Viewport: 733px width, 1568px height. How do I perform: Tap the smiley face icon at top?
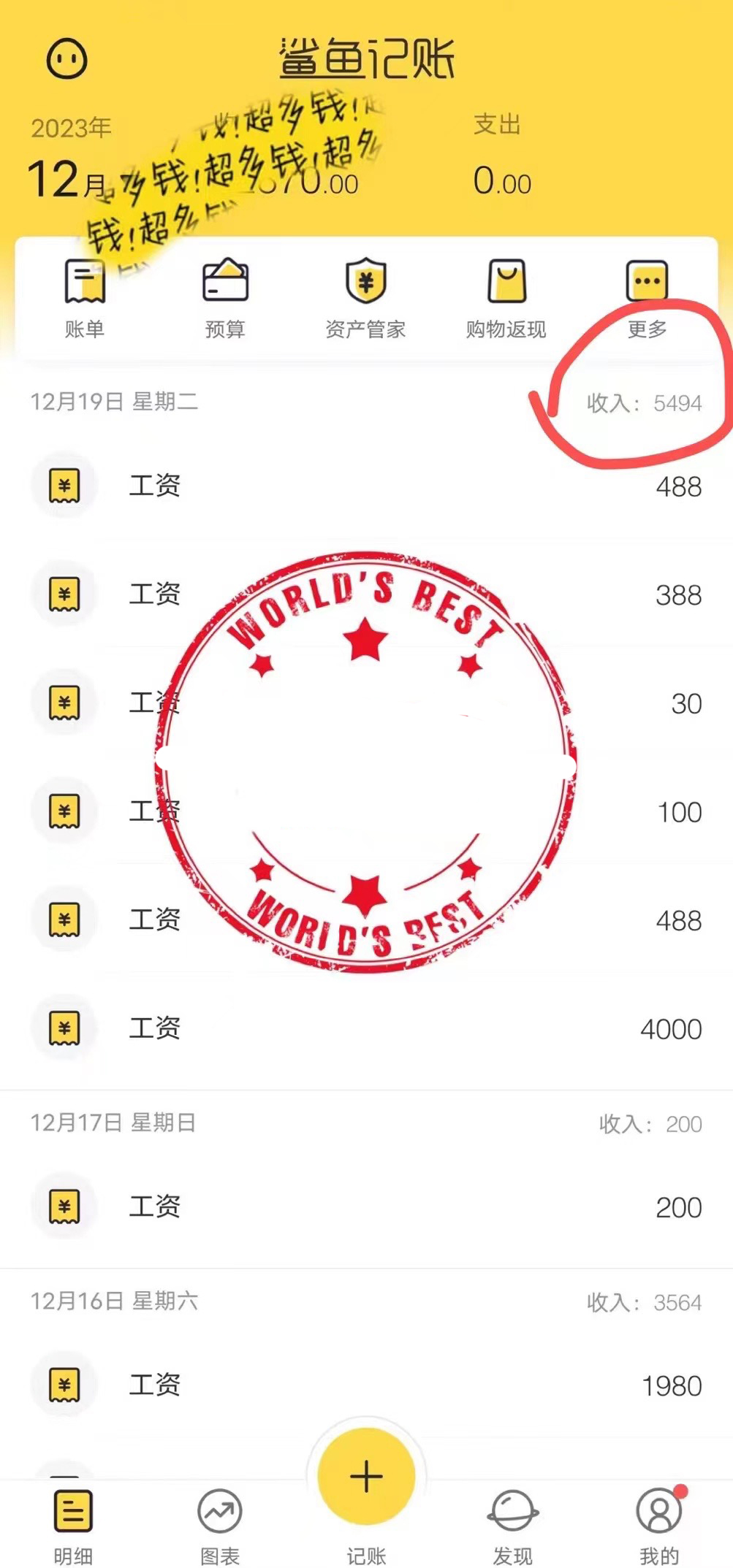tap(67, 58)
